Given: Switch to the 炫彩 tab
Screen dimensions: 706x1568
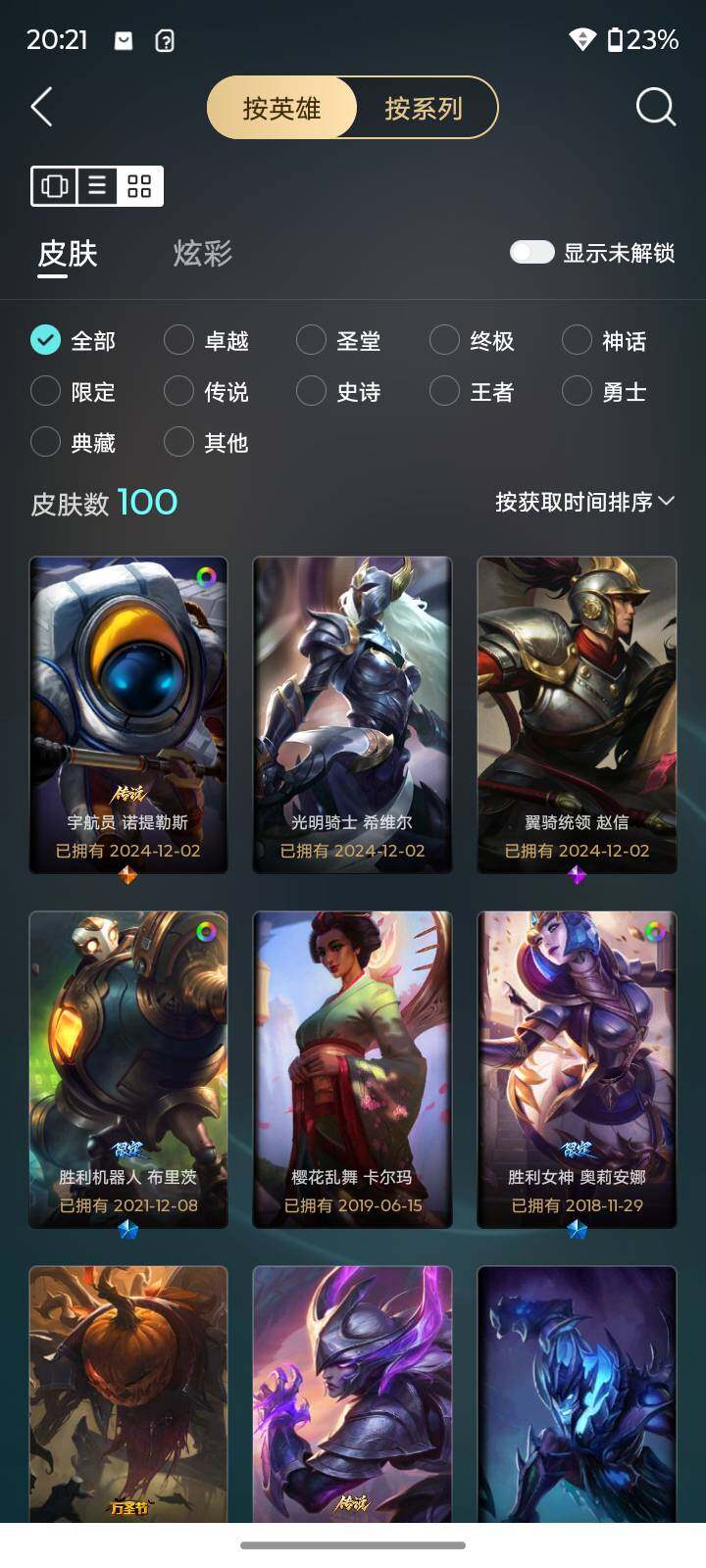Looking at the screenshot, I should pyautogui.click(x=202, y=254).
